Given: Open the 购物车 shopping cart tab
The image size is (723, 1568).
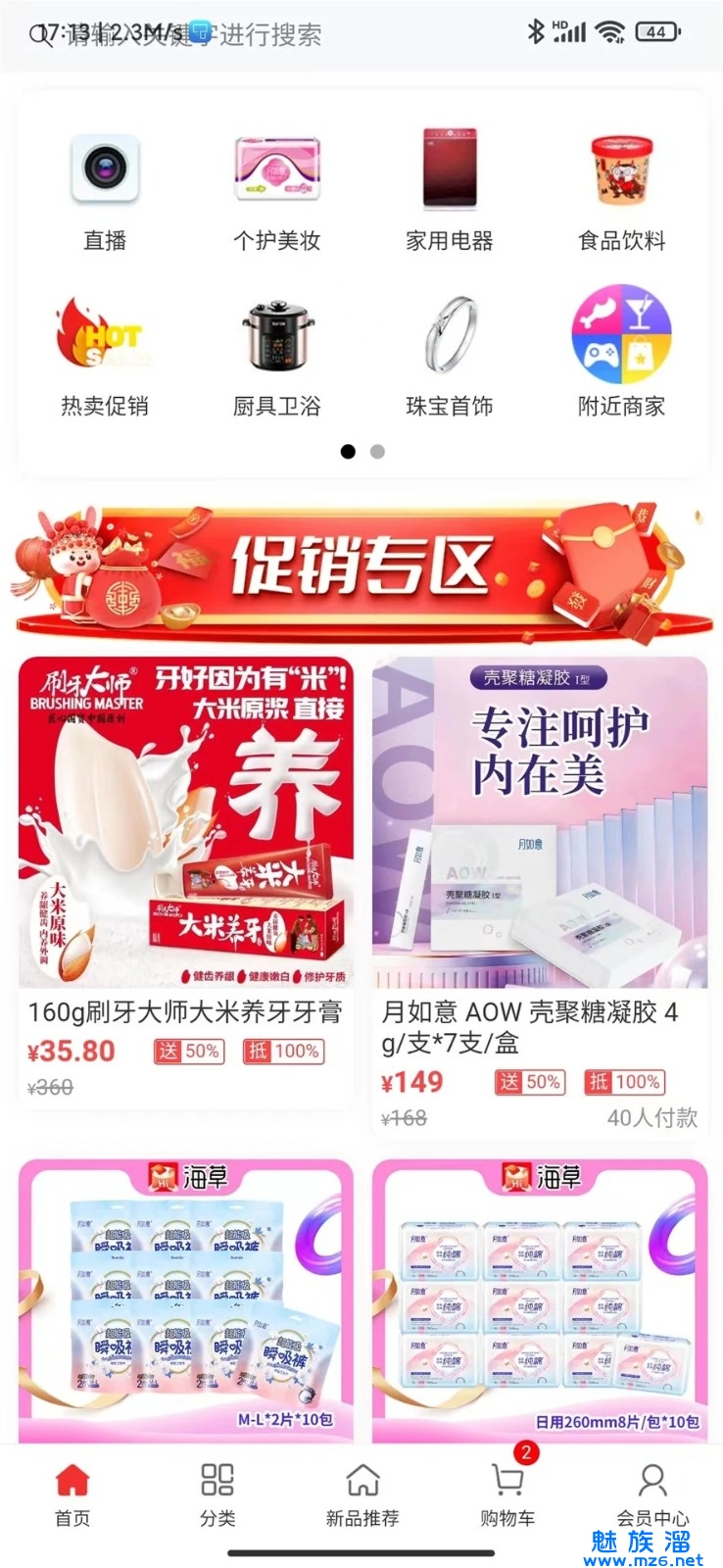Looking at the screenshot, I should point(507,1494).
